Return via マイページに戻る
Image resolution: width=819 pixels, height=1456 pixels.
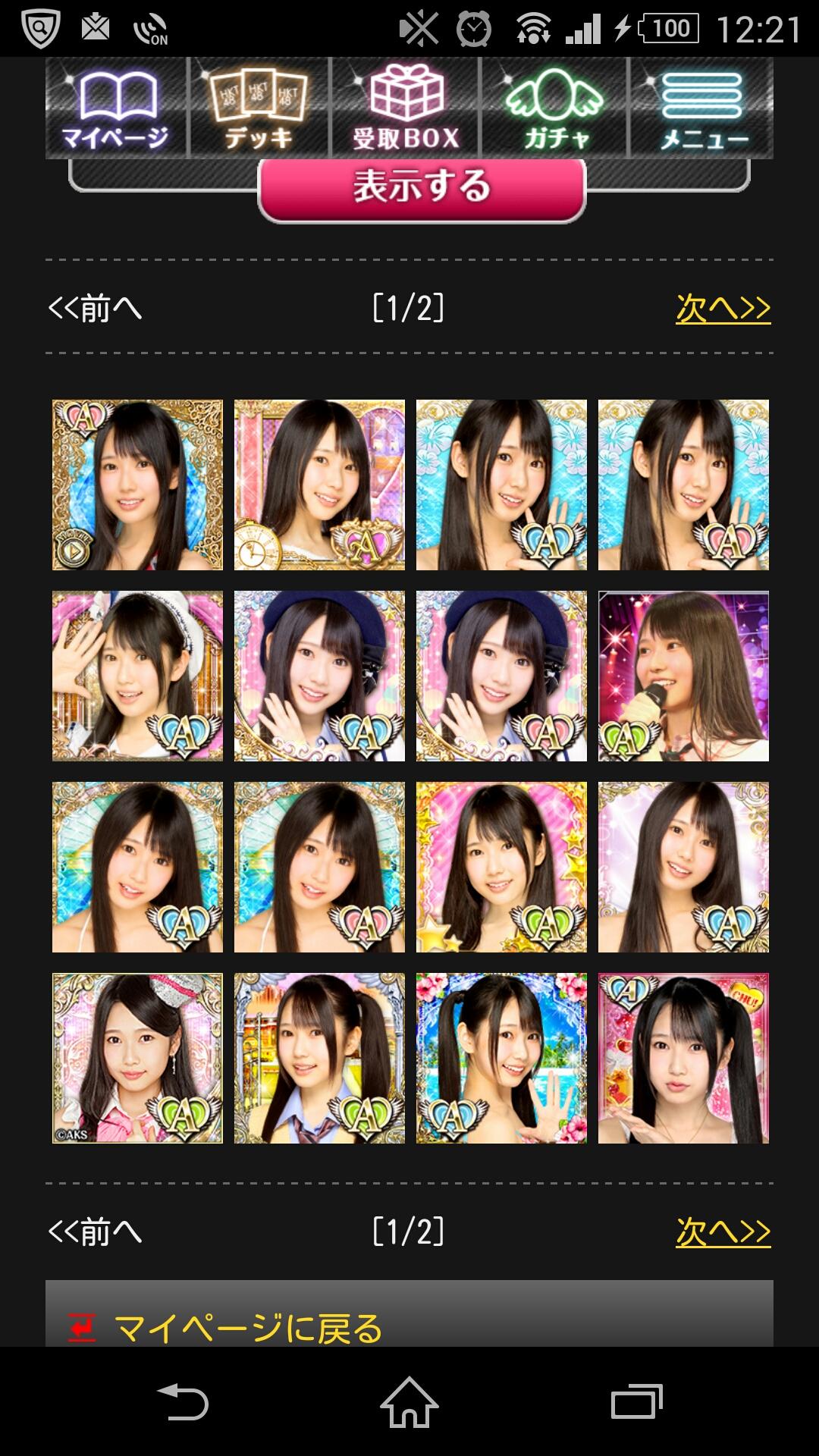click(247, 1327)
